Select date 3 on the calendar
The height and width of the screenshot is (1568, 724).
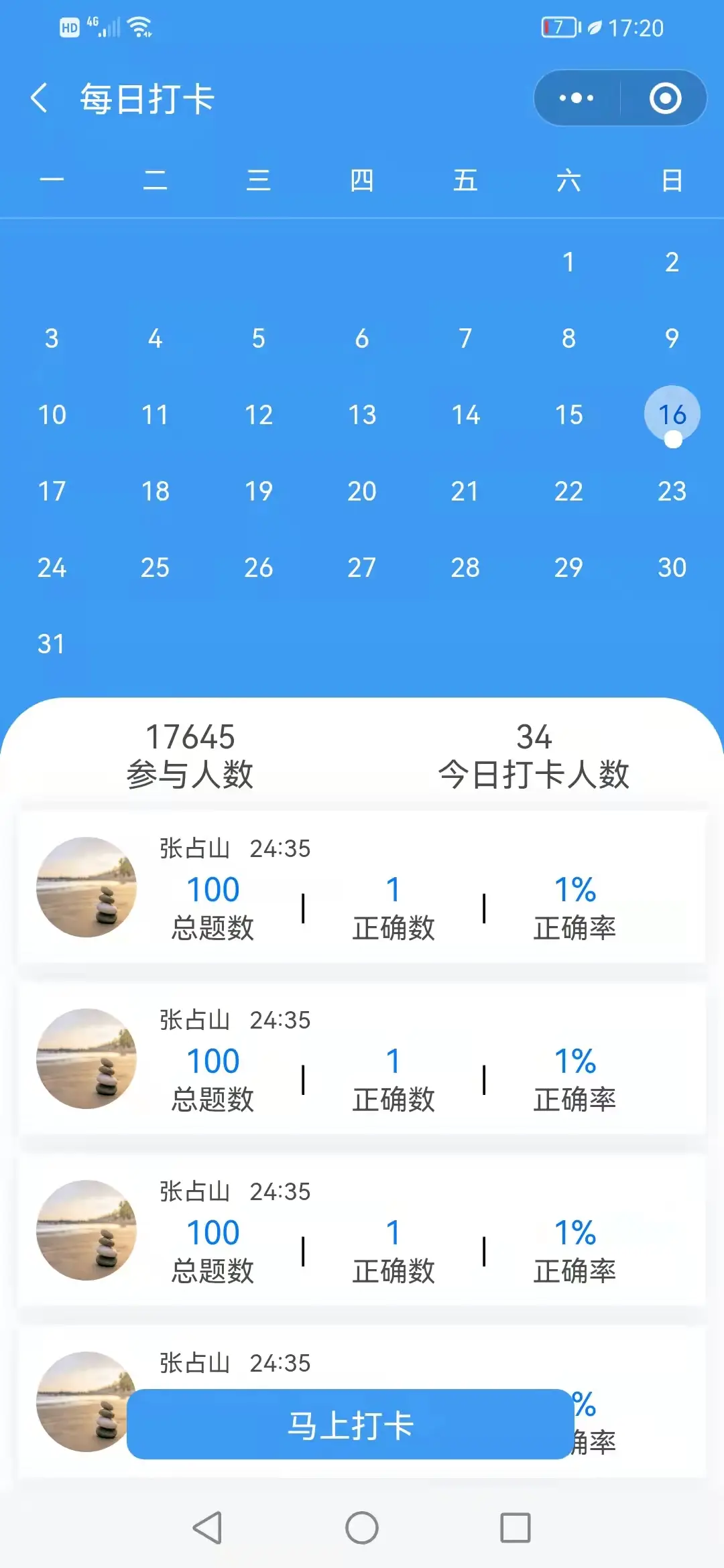coord(52,338)
